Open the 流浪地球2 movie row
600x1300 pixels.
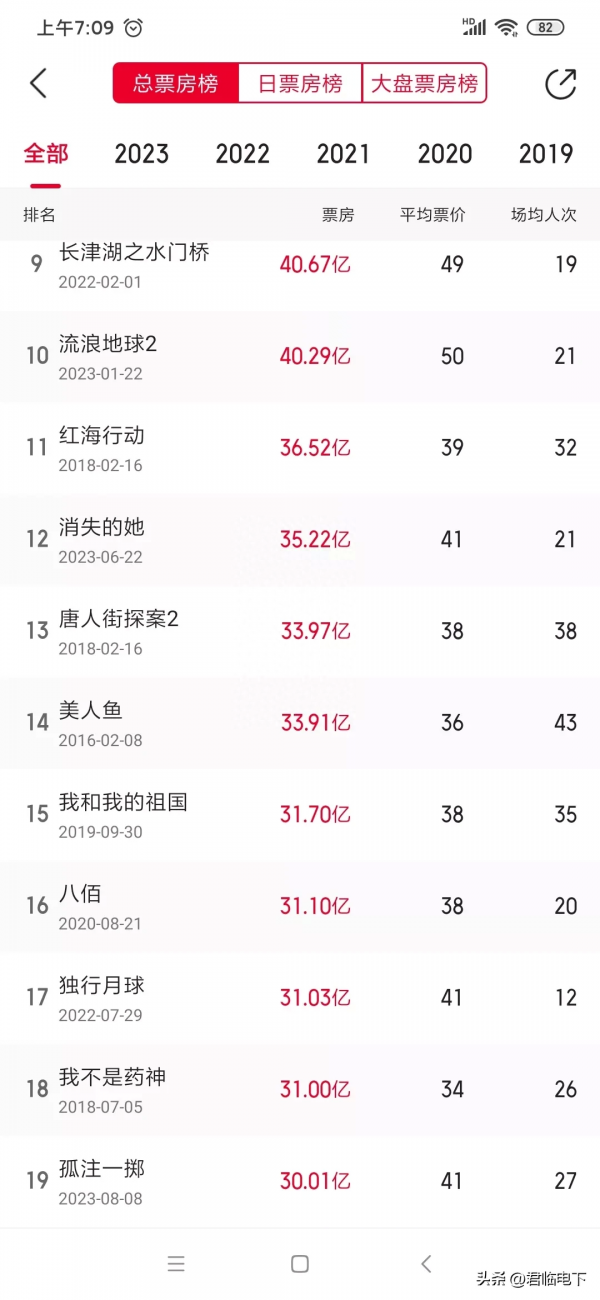tap(300, 356)
